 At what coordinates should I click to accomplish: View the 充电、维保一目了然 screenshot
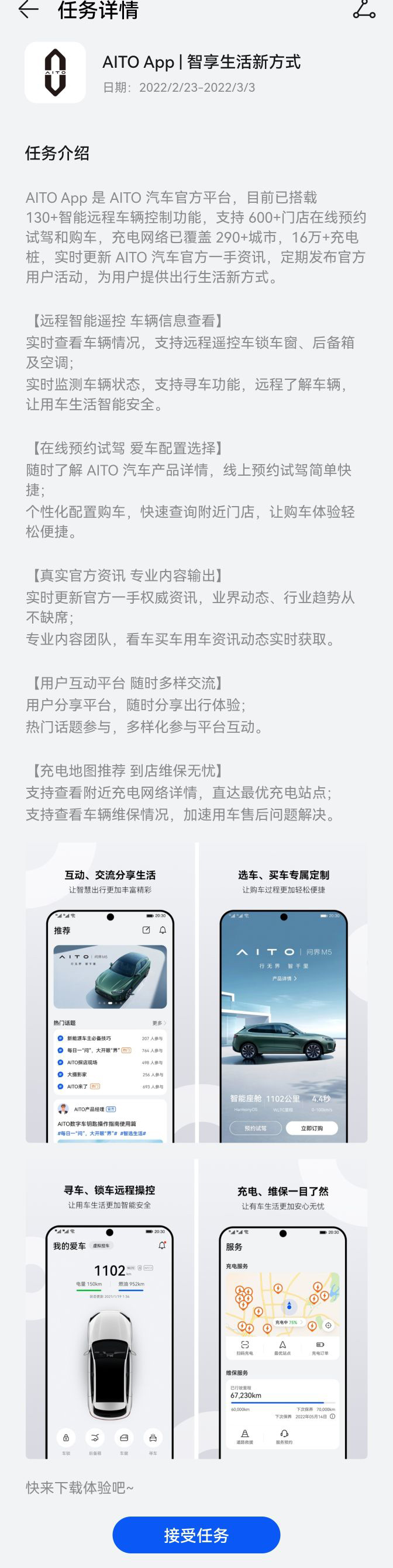point(283,1308)
